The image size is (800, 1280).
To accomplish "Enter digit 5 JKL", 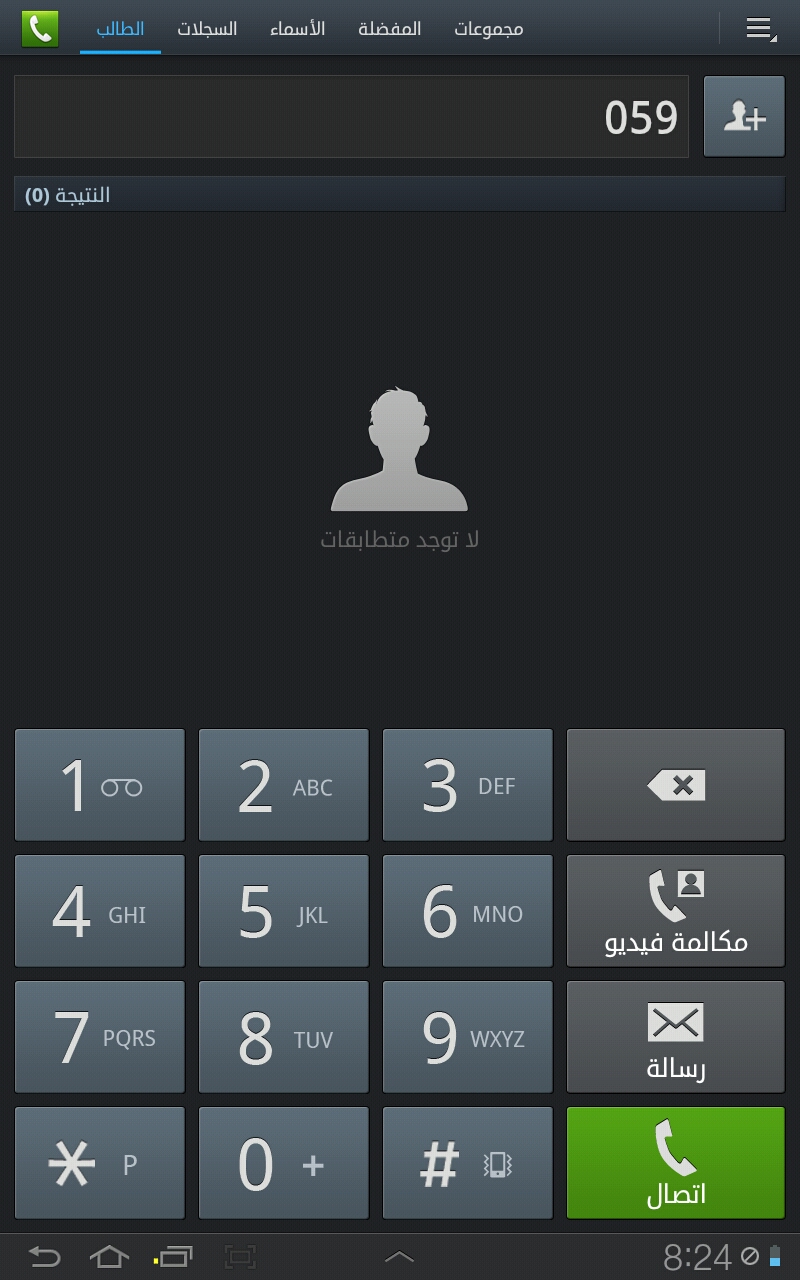I will pyautogui.click(x=284, y=911).
